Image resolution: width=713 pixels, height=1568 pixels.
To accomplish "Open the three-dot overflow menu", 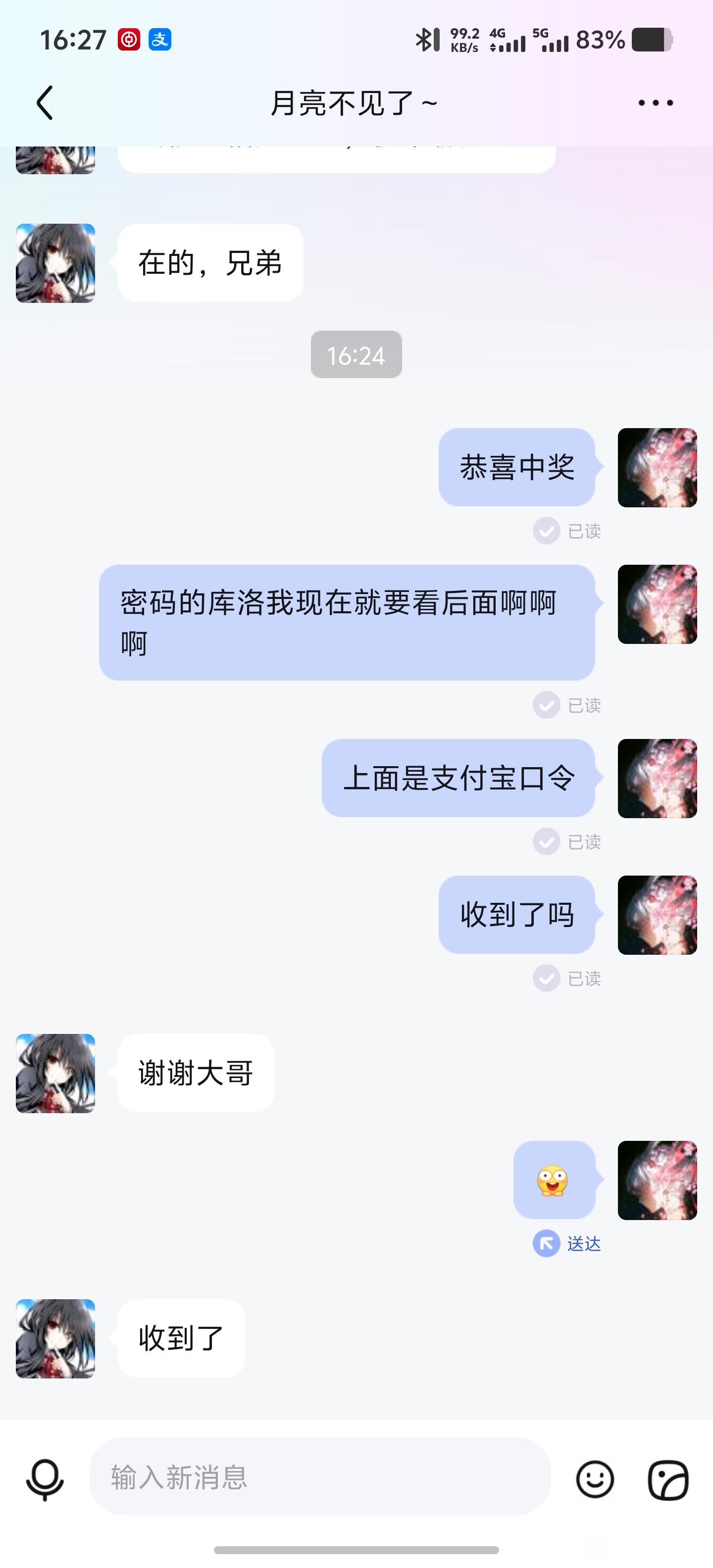I will tap(655, 103).
